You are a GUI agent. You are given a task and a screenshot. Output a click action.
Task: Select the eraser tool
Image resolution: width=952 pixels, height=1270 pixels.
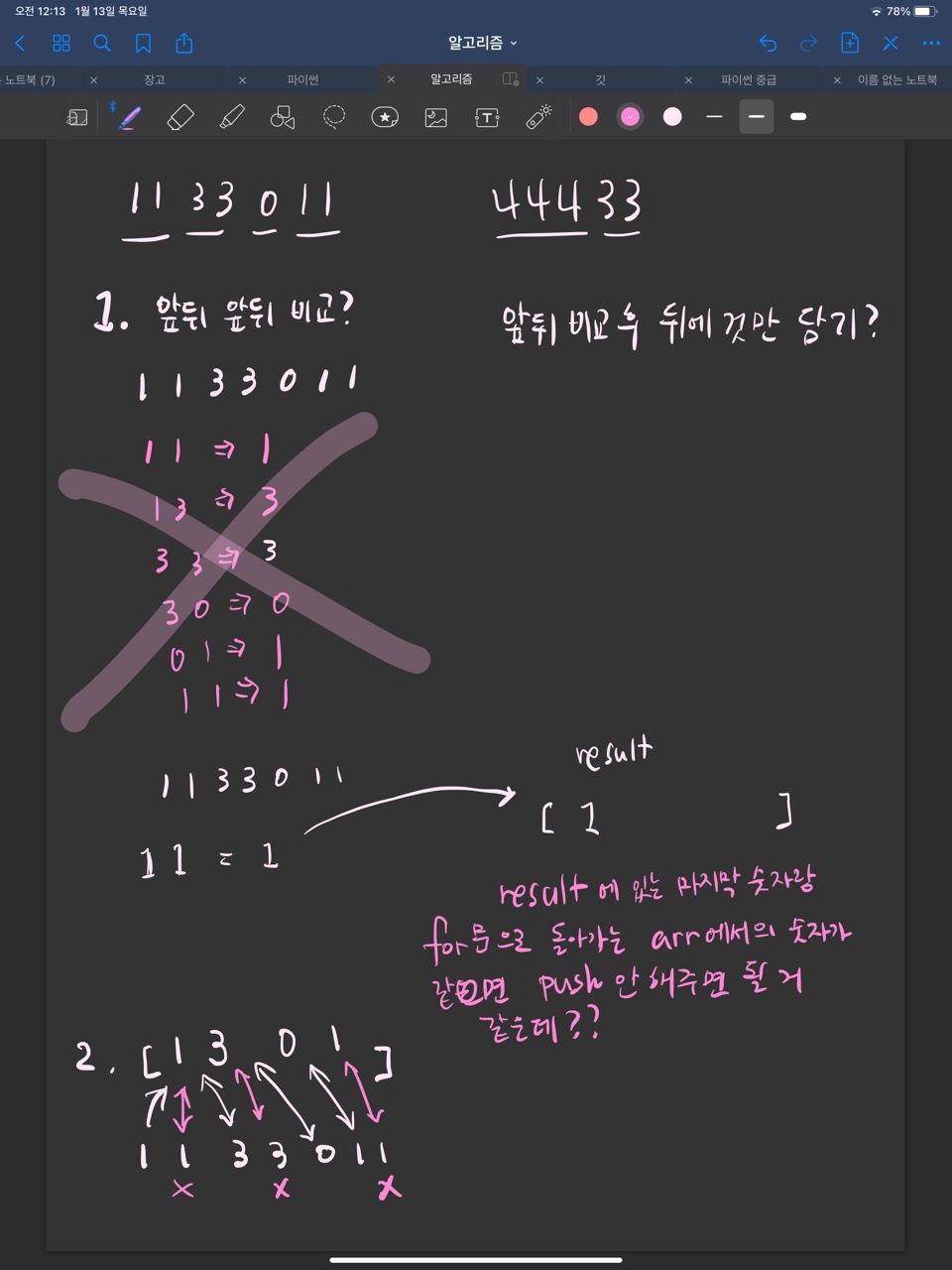180,117
